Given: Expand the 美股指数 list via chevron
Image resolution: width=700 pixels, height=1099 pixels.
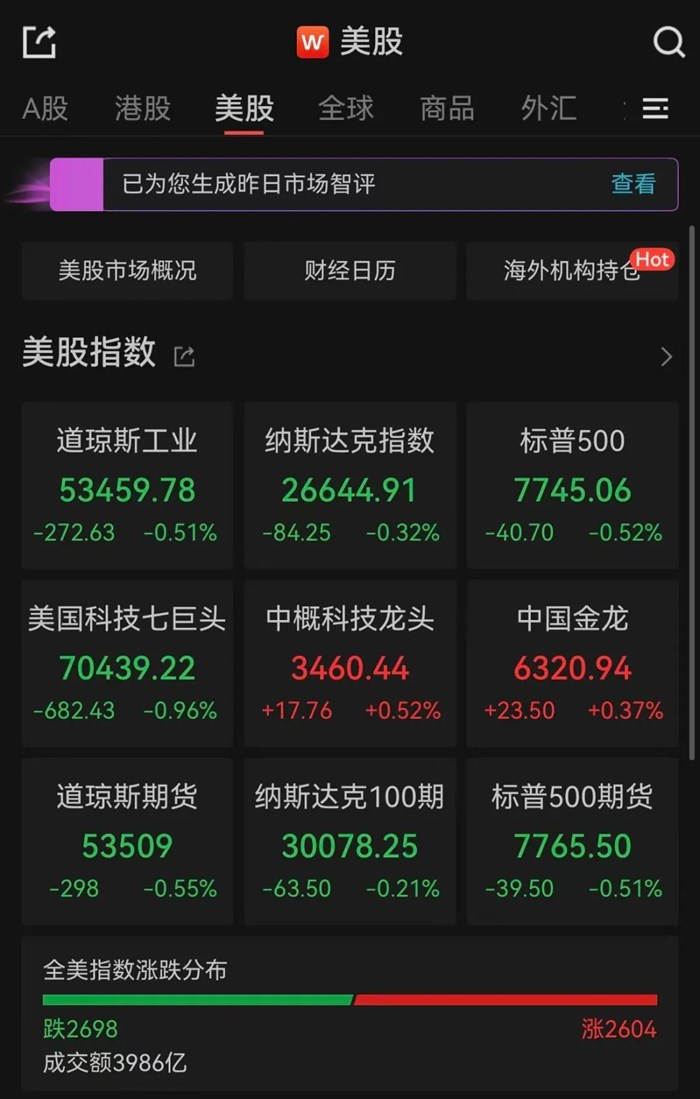Looking at the screenshot, I should click(x=666, y=357).
